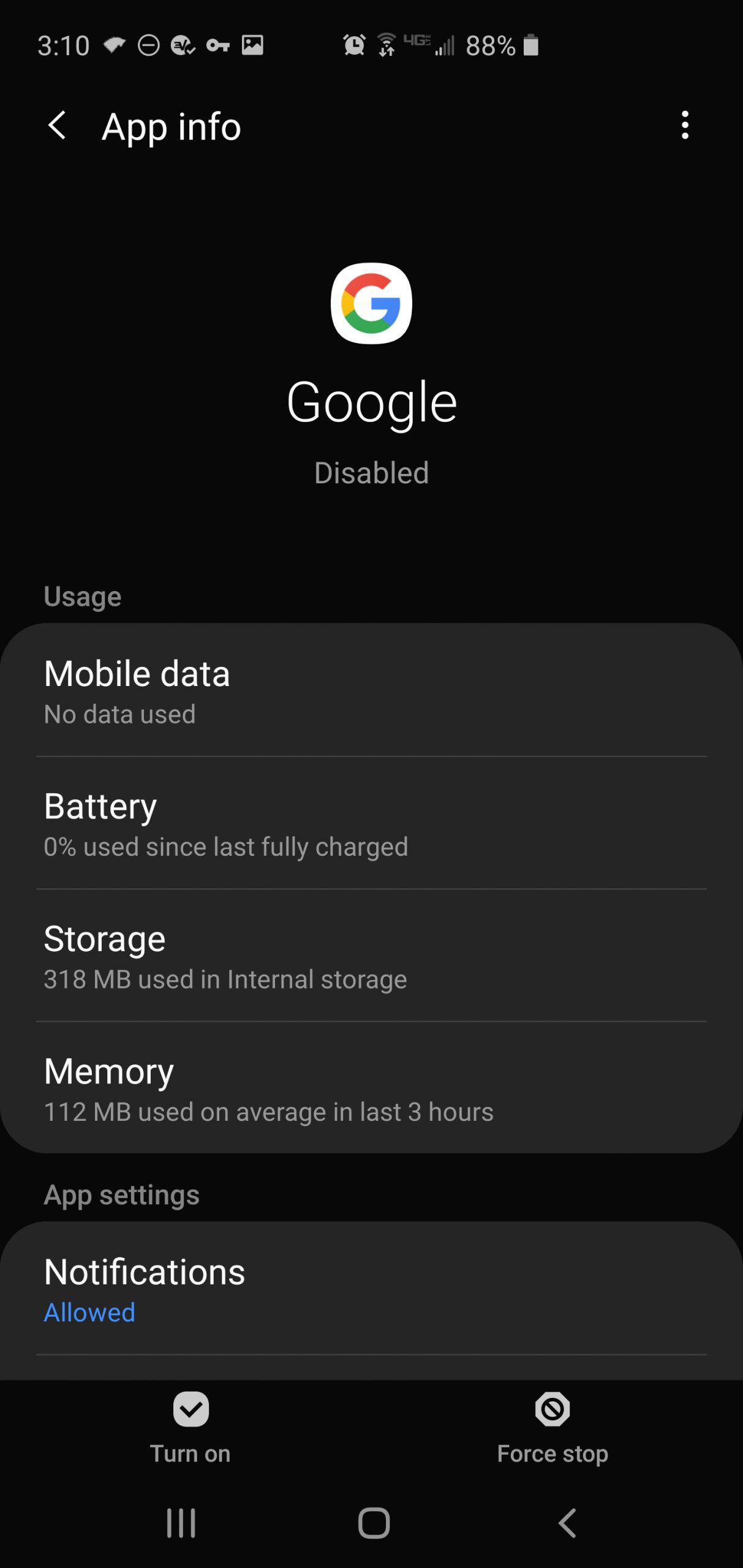
Task: Open recent apps in navigation bar
Action: point(181,1523)
